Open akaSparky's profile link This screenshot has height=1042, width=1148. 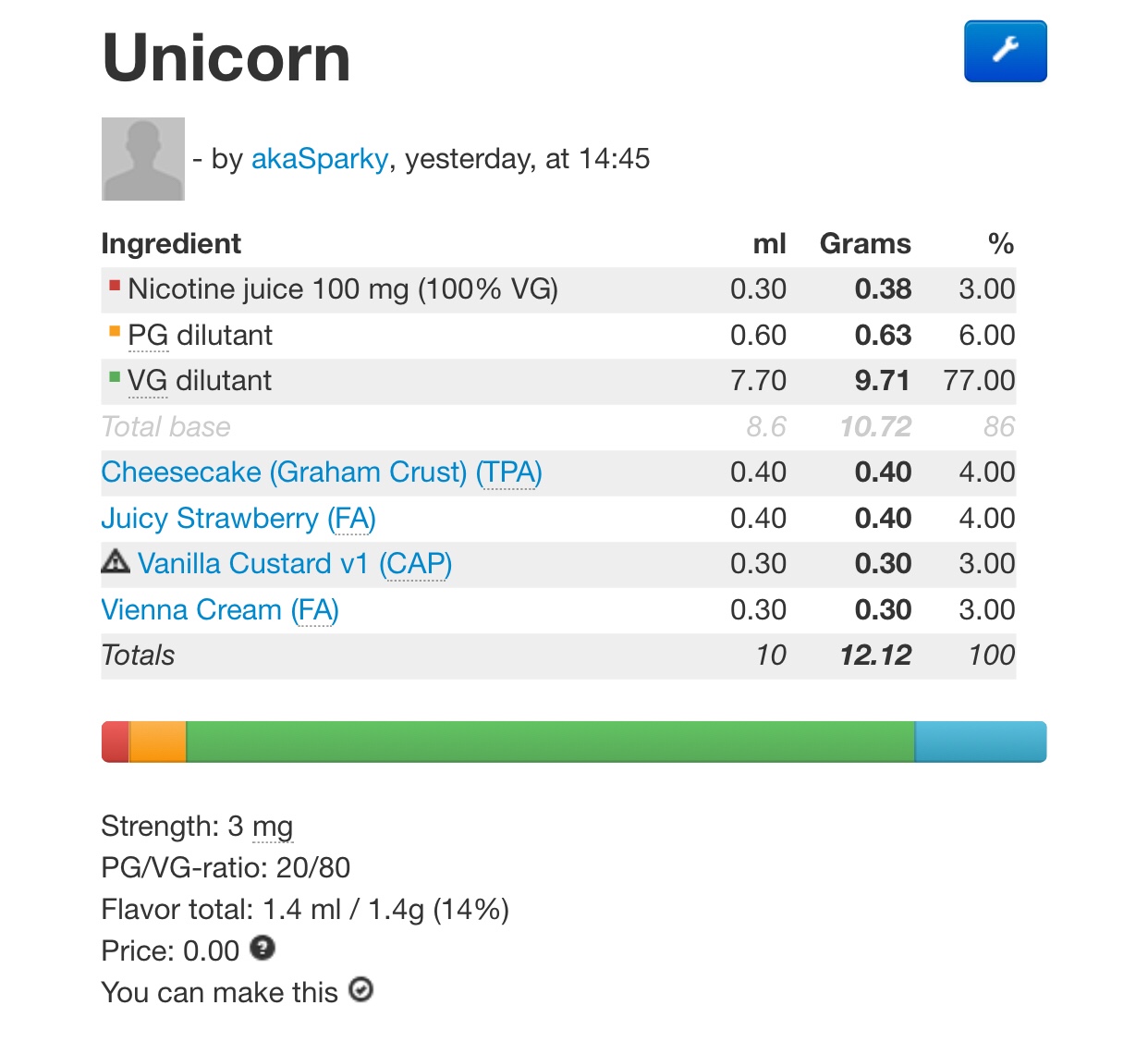[x=320, y=159]
